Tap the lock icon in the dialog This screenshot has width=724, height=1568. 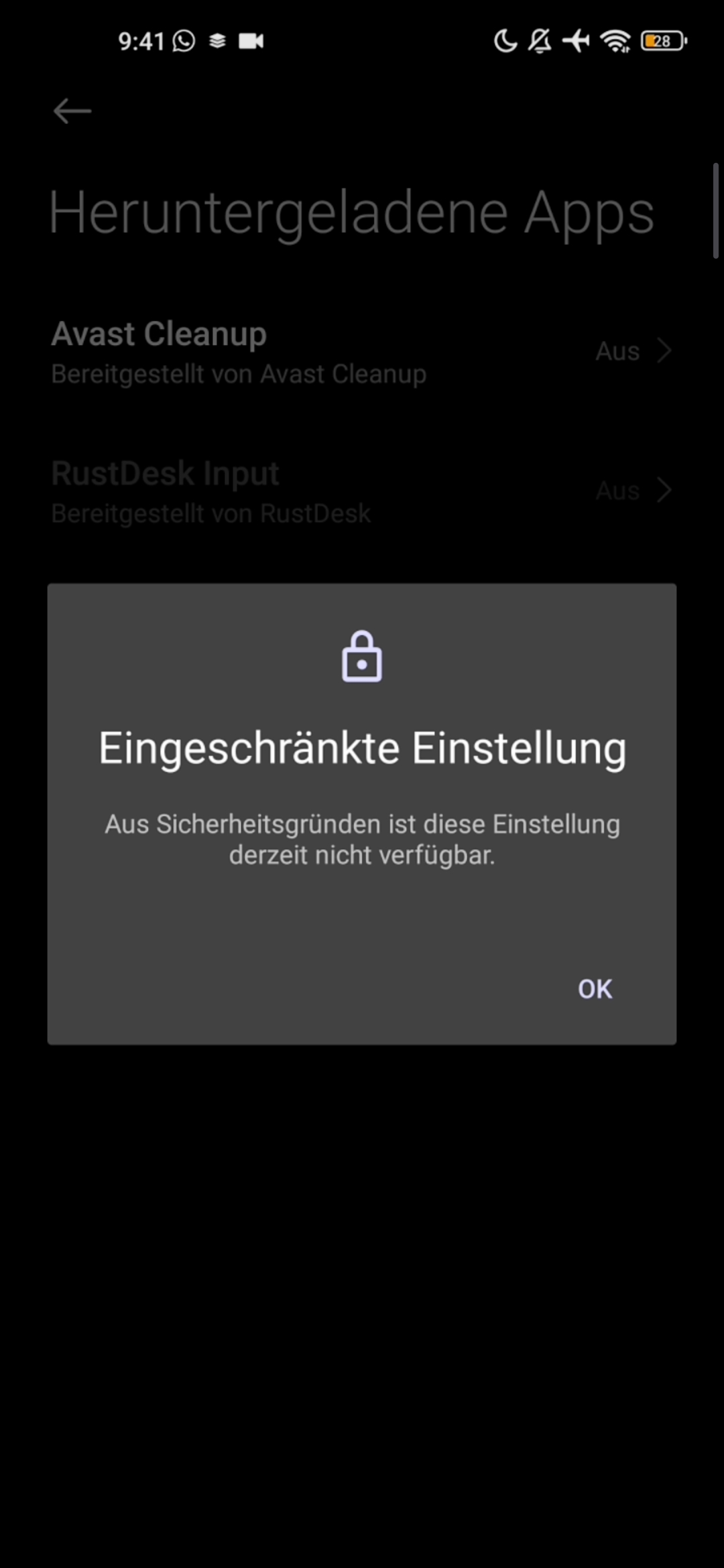(x=362, y=657)
